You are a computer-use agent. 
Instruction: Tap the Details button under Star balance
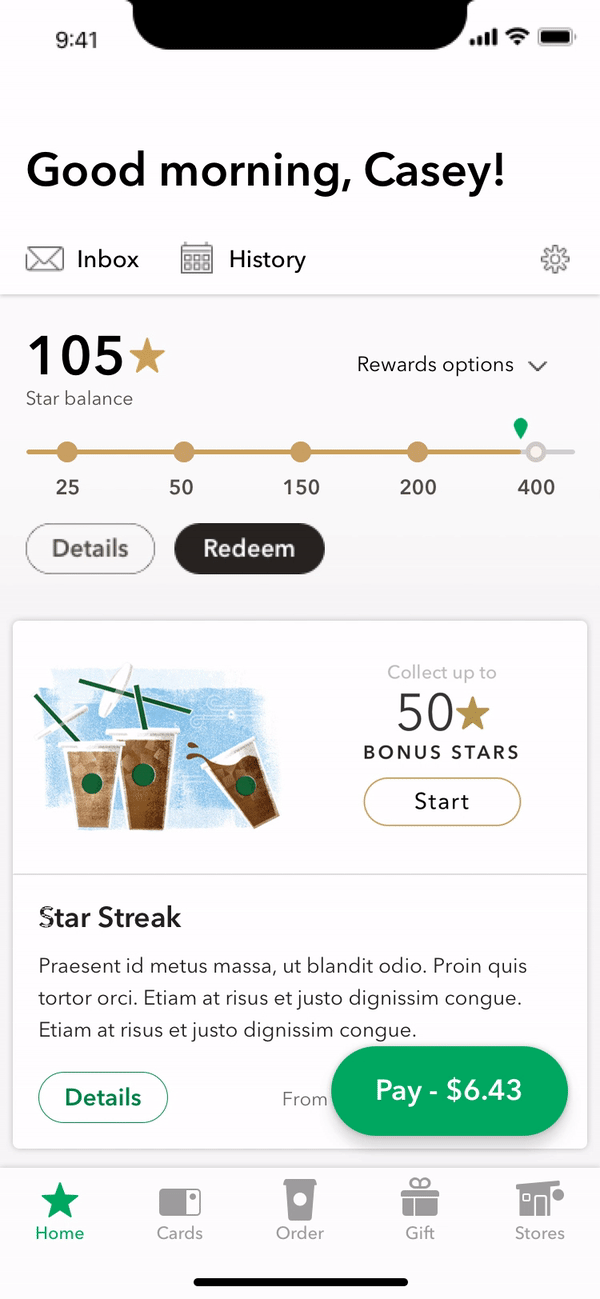point(90,549)
